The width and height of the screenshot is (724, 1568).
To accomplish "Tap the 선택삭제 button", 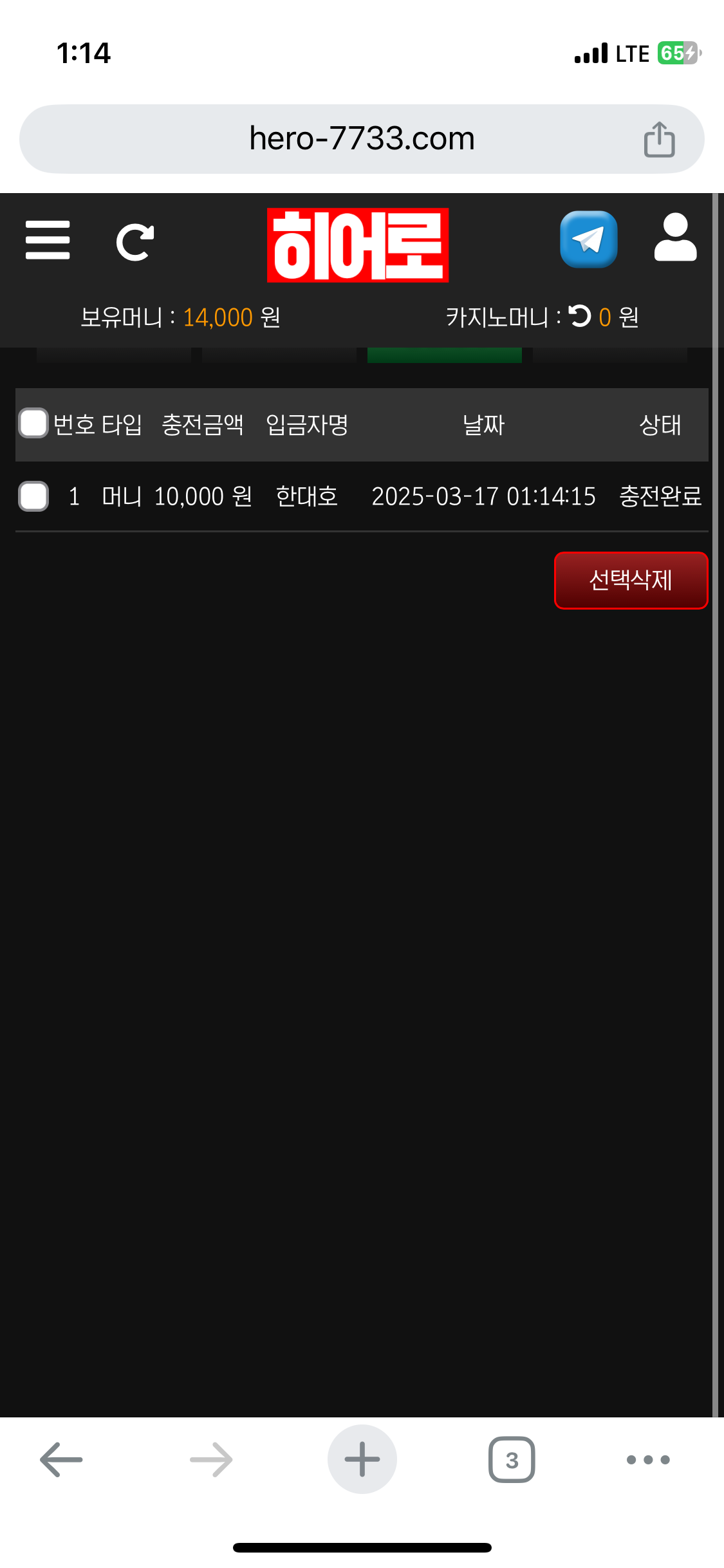I will coord(631,580).
